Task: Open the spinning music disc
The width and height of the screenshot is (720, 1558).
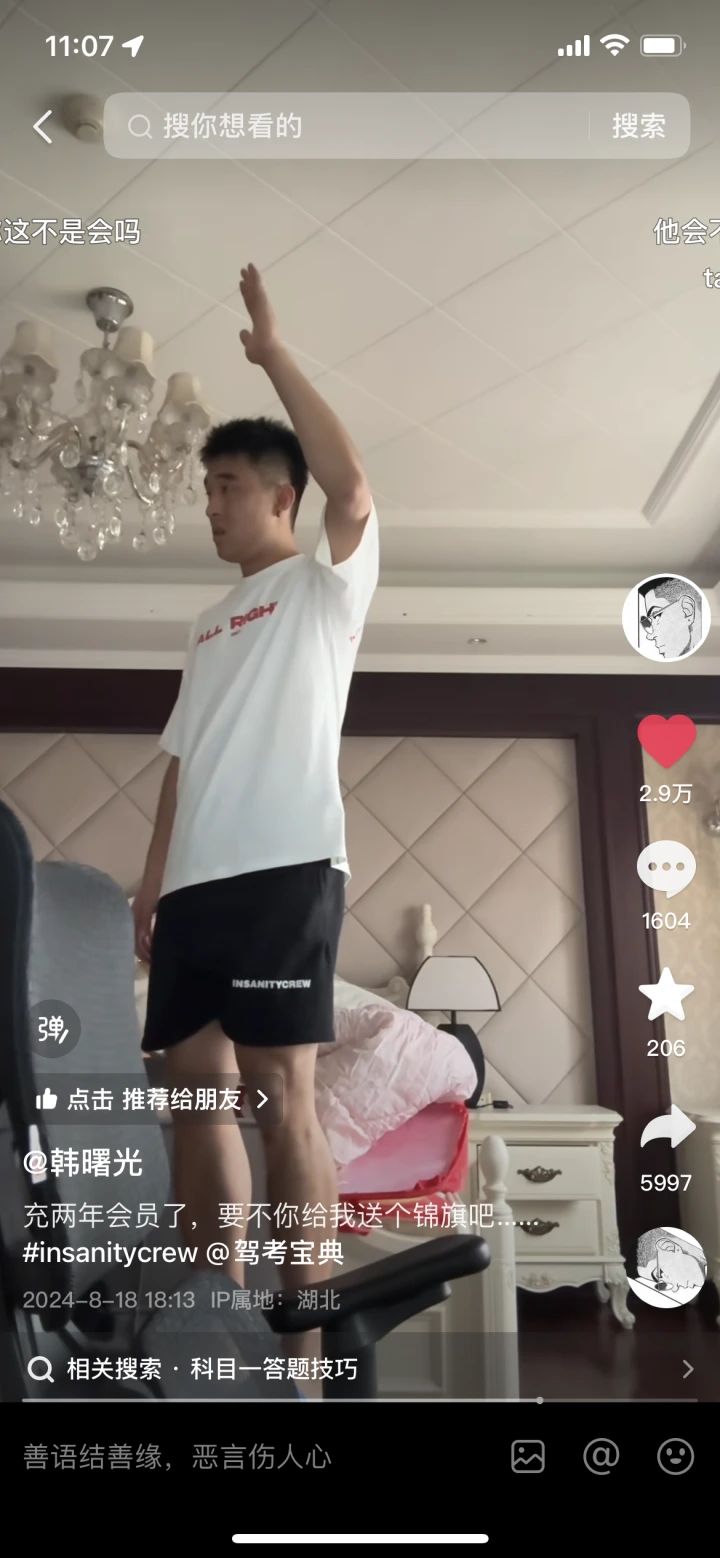Action: [666, 1267]
